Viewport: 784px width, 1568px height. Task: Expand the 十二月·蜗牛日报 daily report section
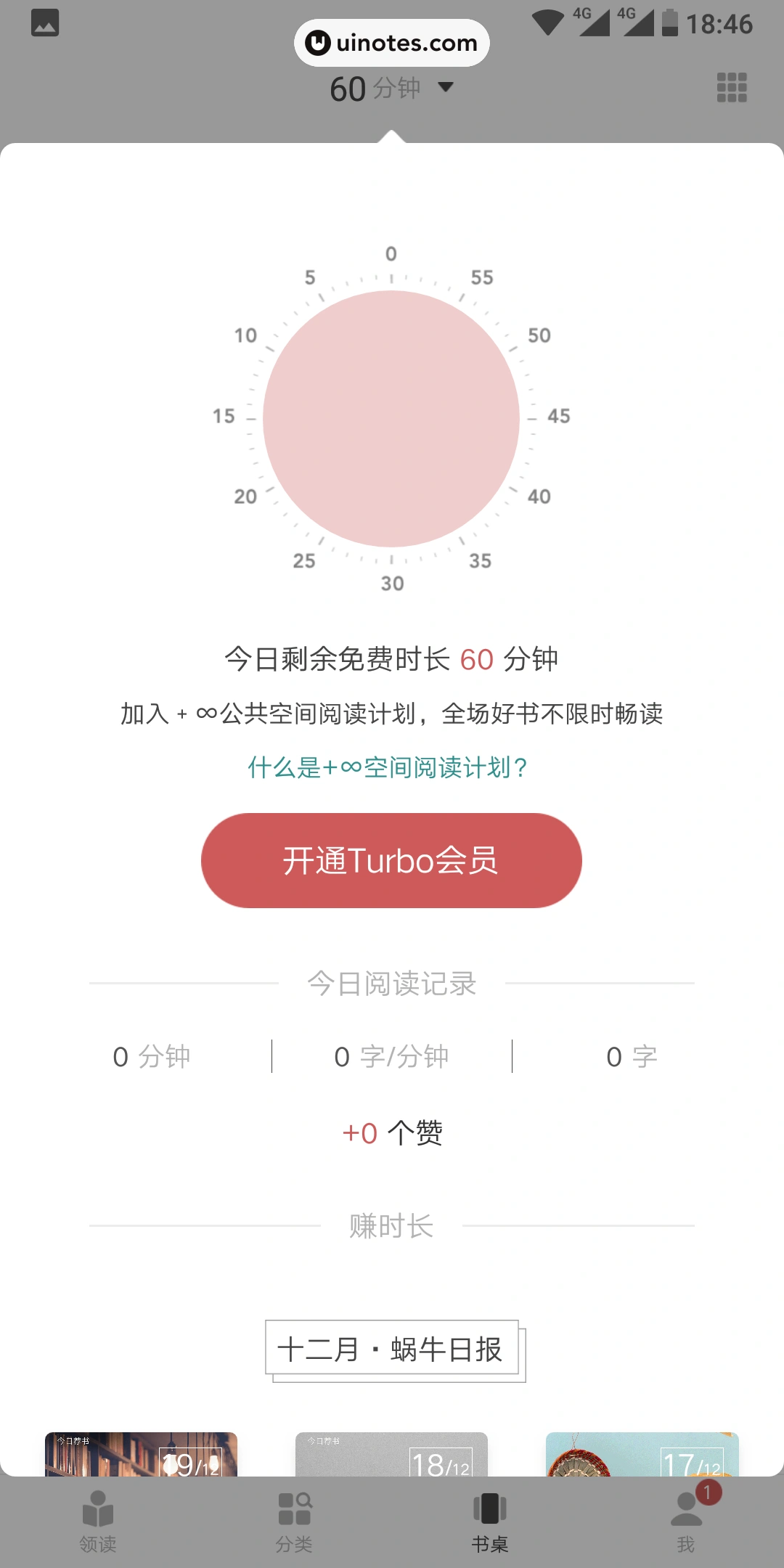tap(392, 1348)
